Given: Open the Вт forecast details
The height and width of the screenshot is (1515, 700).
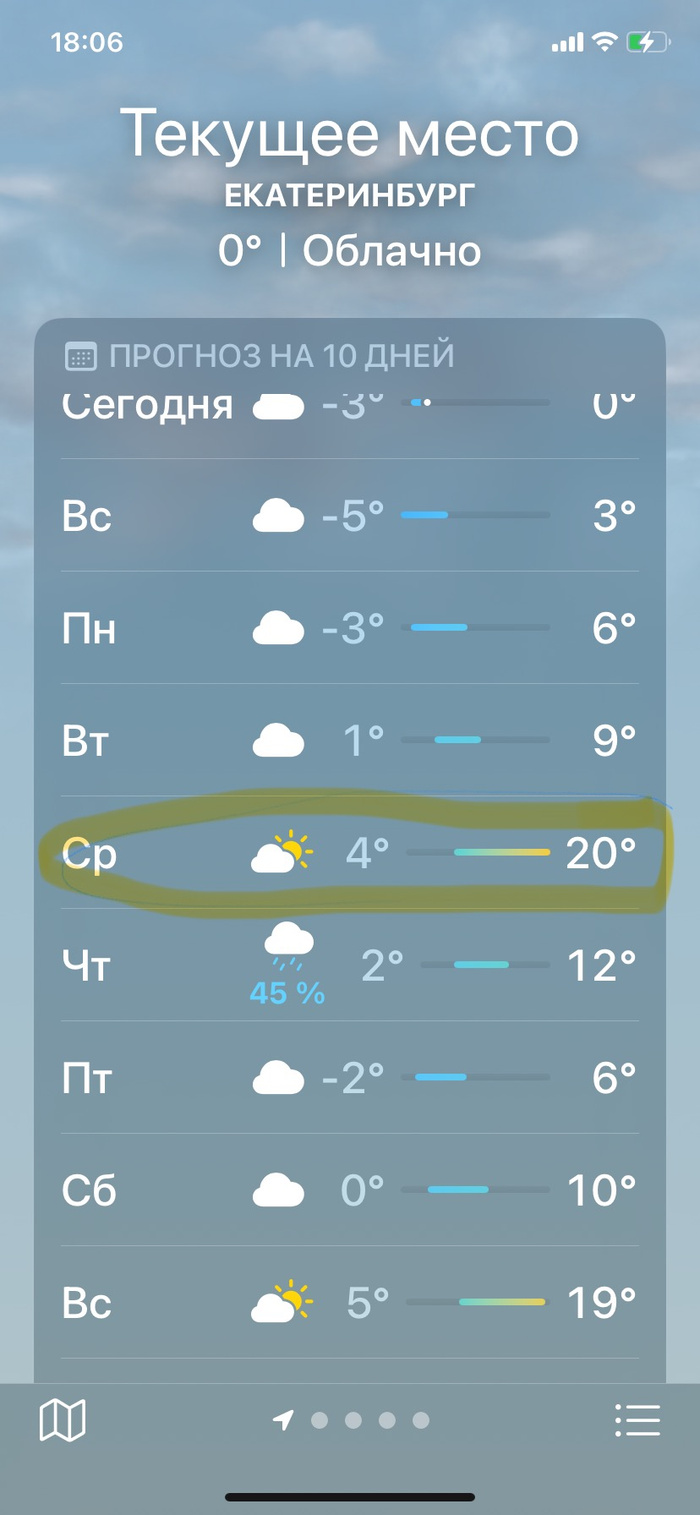Looking at the screenshot, I should (350, 741).
